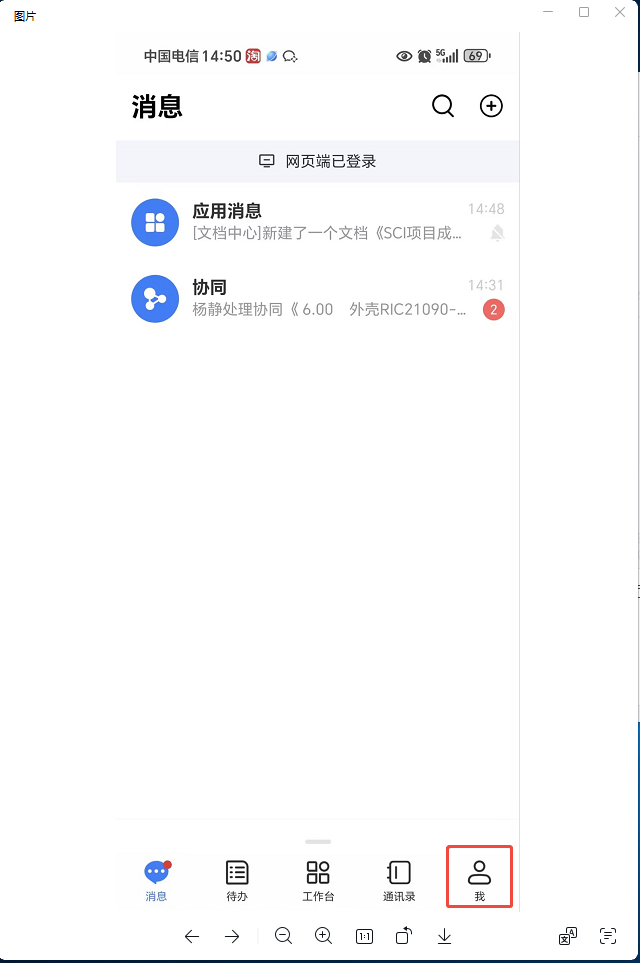This screenshot has width=640, height=963.
Task: Go to the next image
Action: pyautogui.click(x=232, y=936)
